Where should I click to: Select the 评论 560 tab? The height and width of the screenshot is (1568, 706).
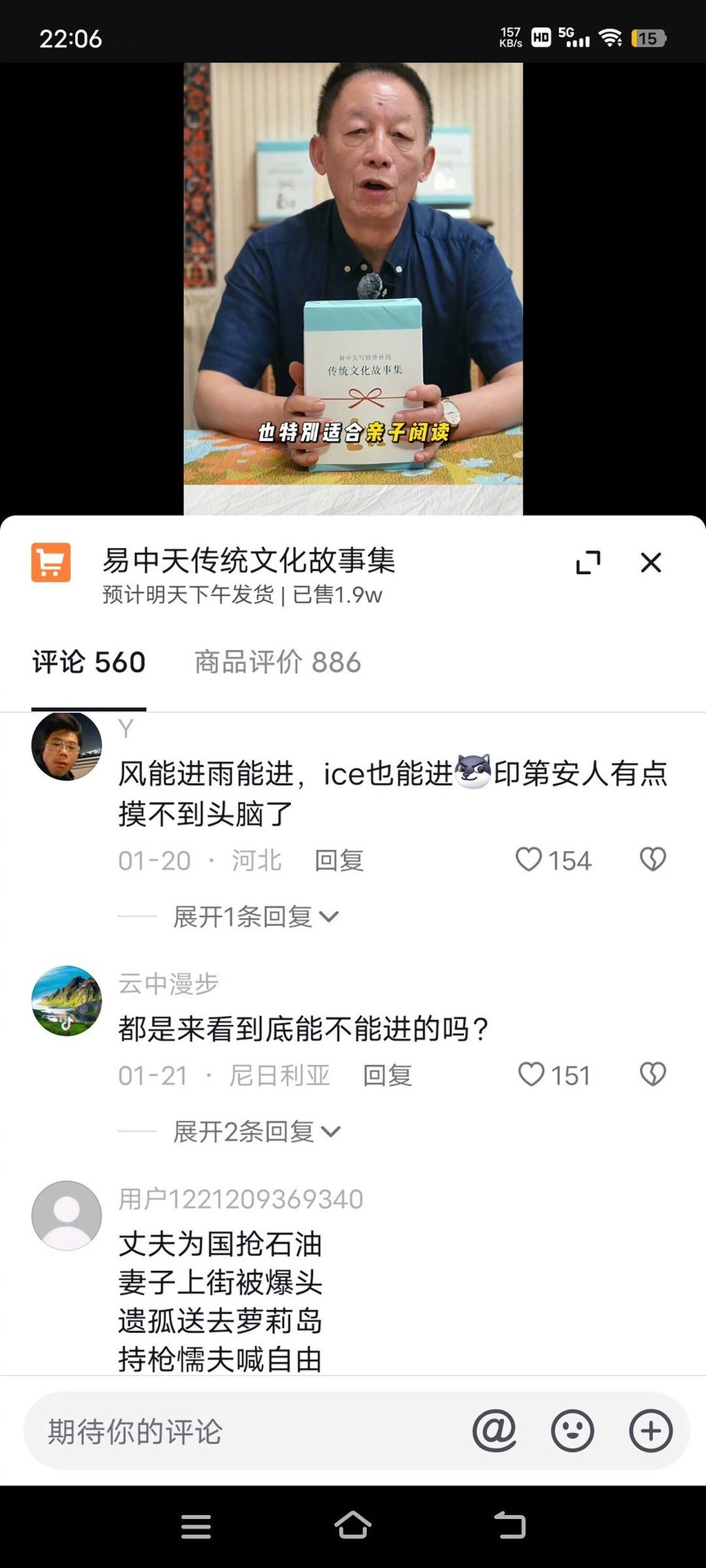click(x=89, y=662)
